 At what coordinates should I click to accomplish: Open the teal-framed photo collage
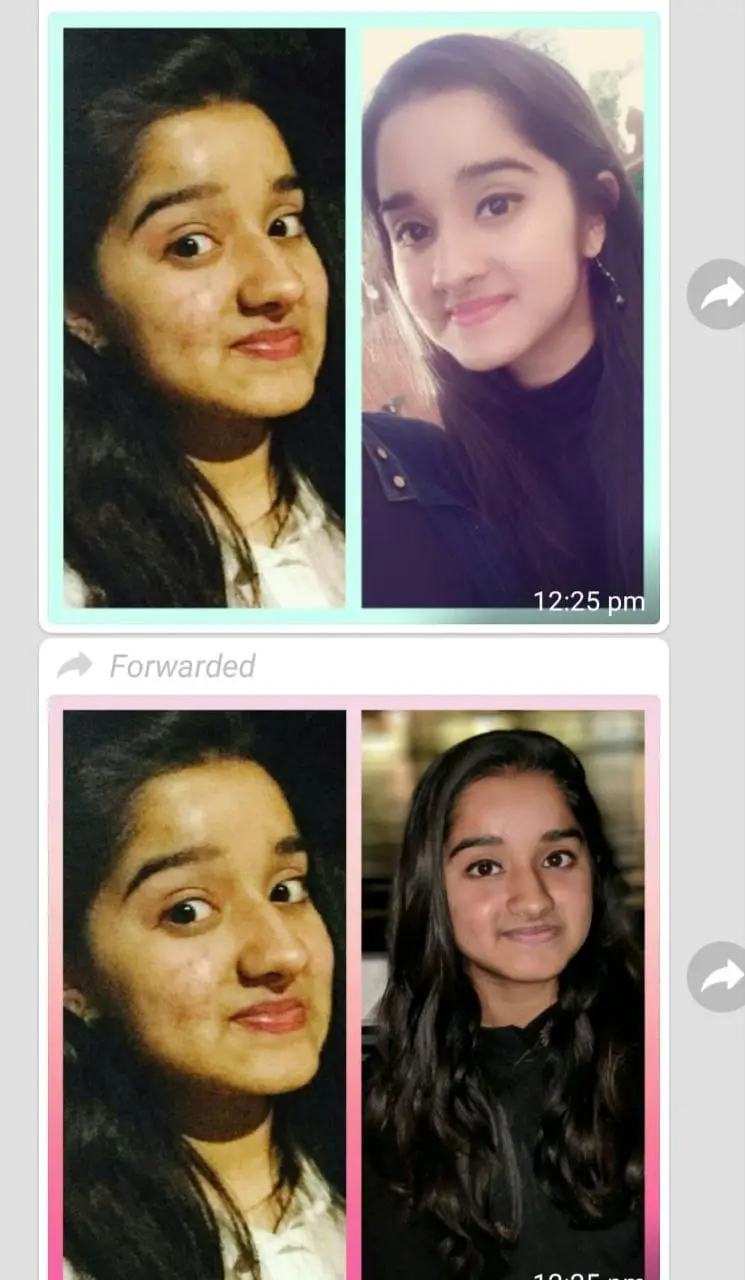pyautogui.click(x=354, y=318)
